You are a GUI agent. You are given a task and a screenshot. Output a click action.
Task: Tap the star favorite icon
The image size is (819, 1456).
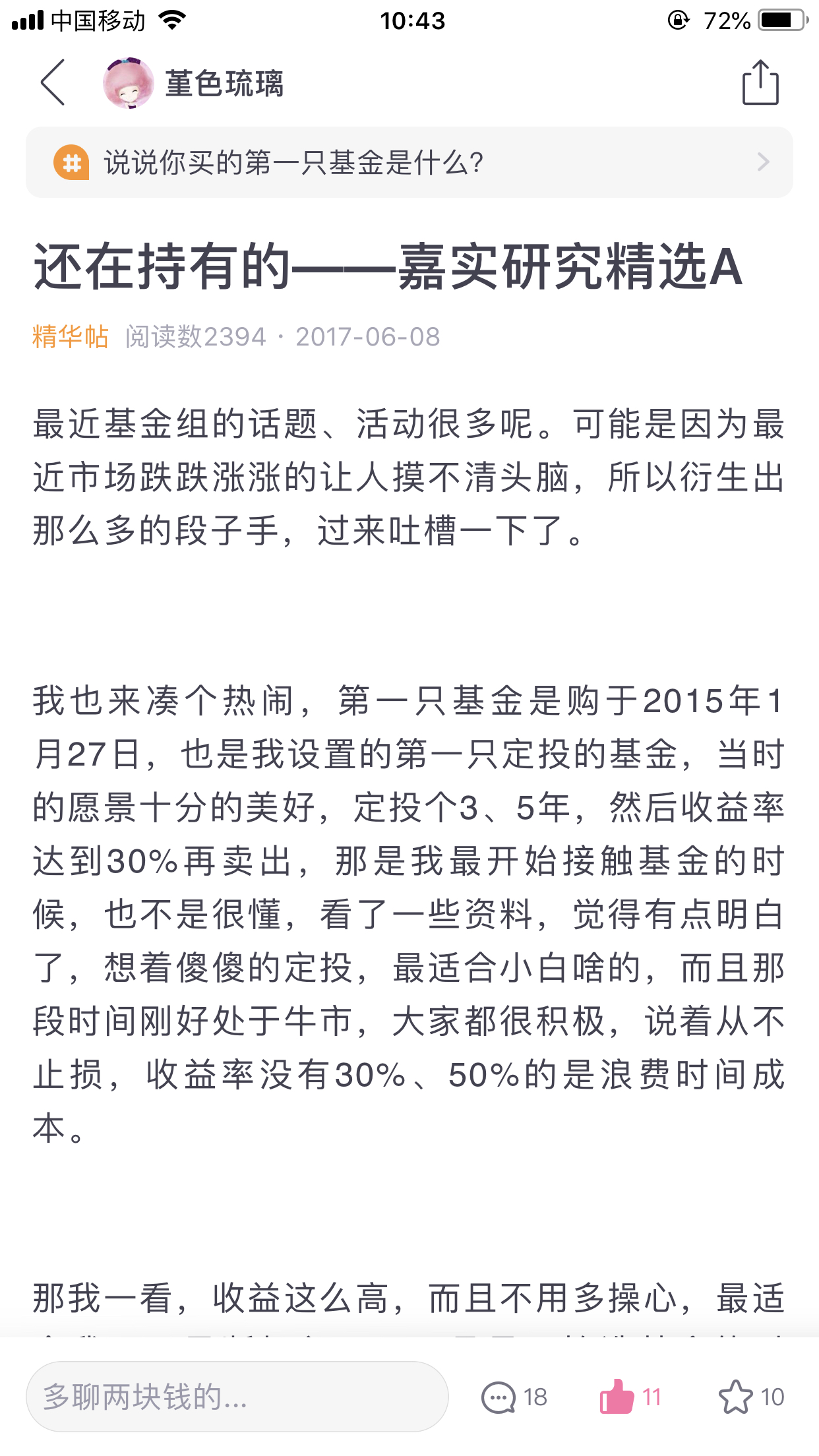[x=735, y=1397]
